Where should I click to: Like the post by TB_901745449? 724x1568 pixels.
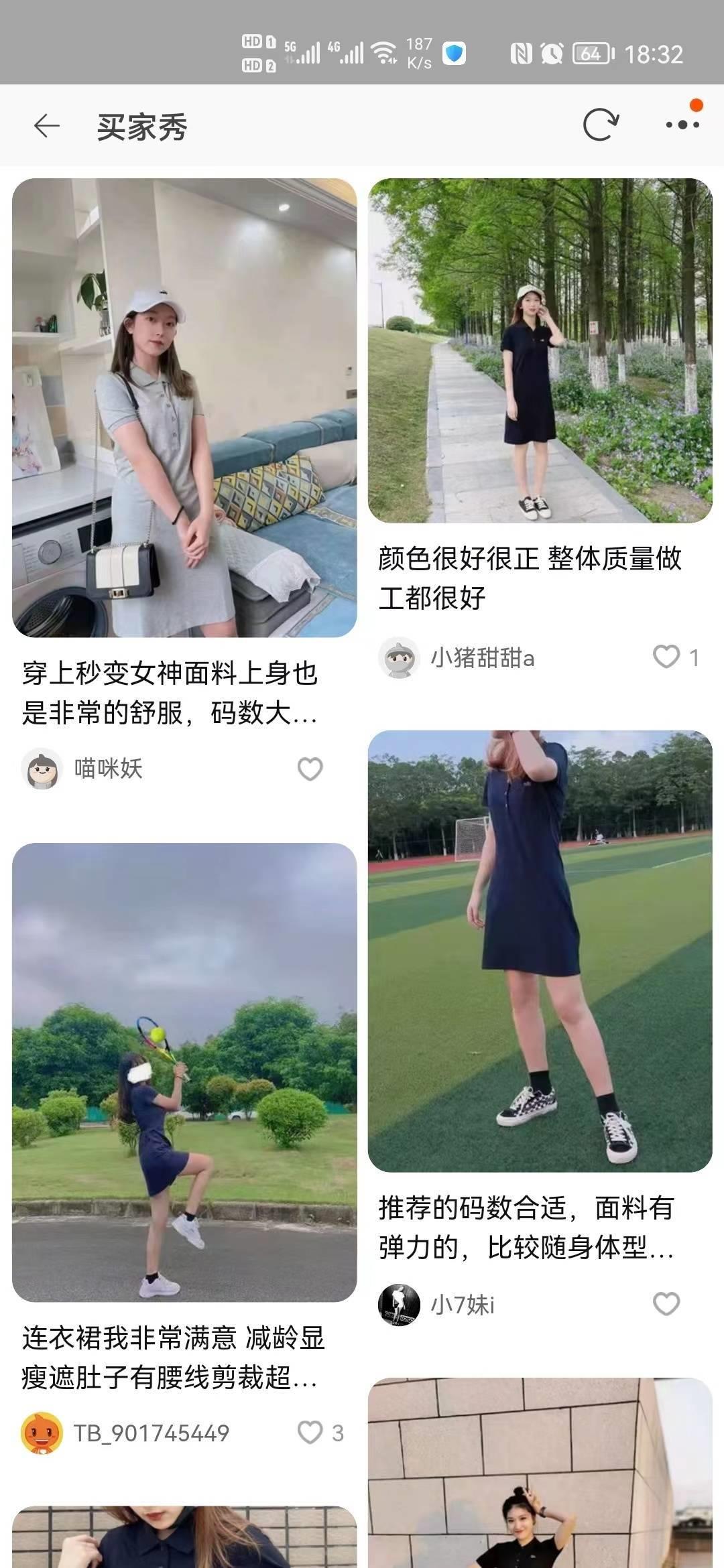310,1433
